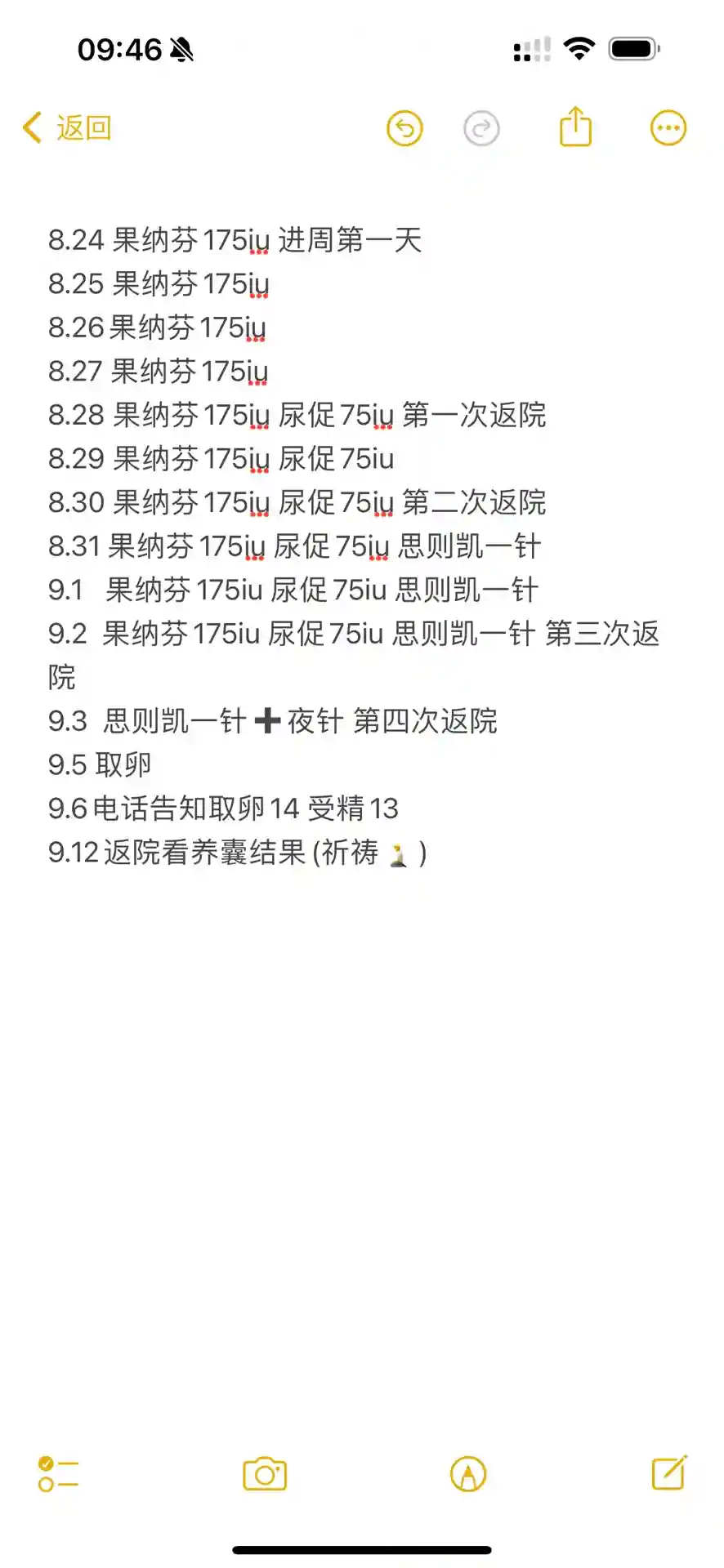724x1568 pixels.
Task: Add a checklist to the note
Action: [58, 1474]
